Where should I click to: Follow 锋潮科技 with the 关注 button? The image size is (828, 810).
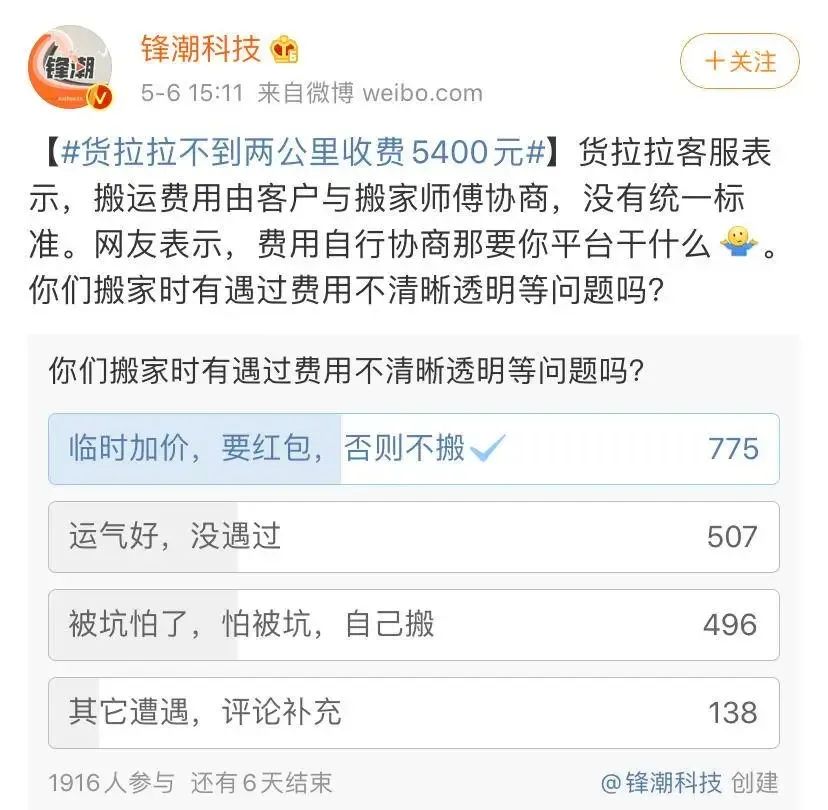tap(739, 61)
